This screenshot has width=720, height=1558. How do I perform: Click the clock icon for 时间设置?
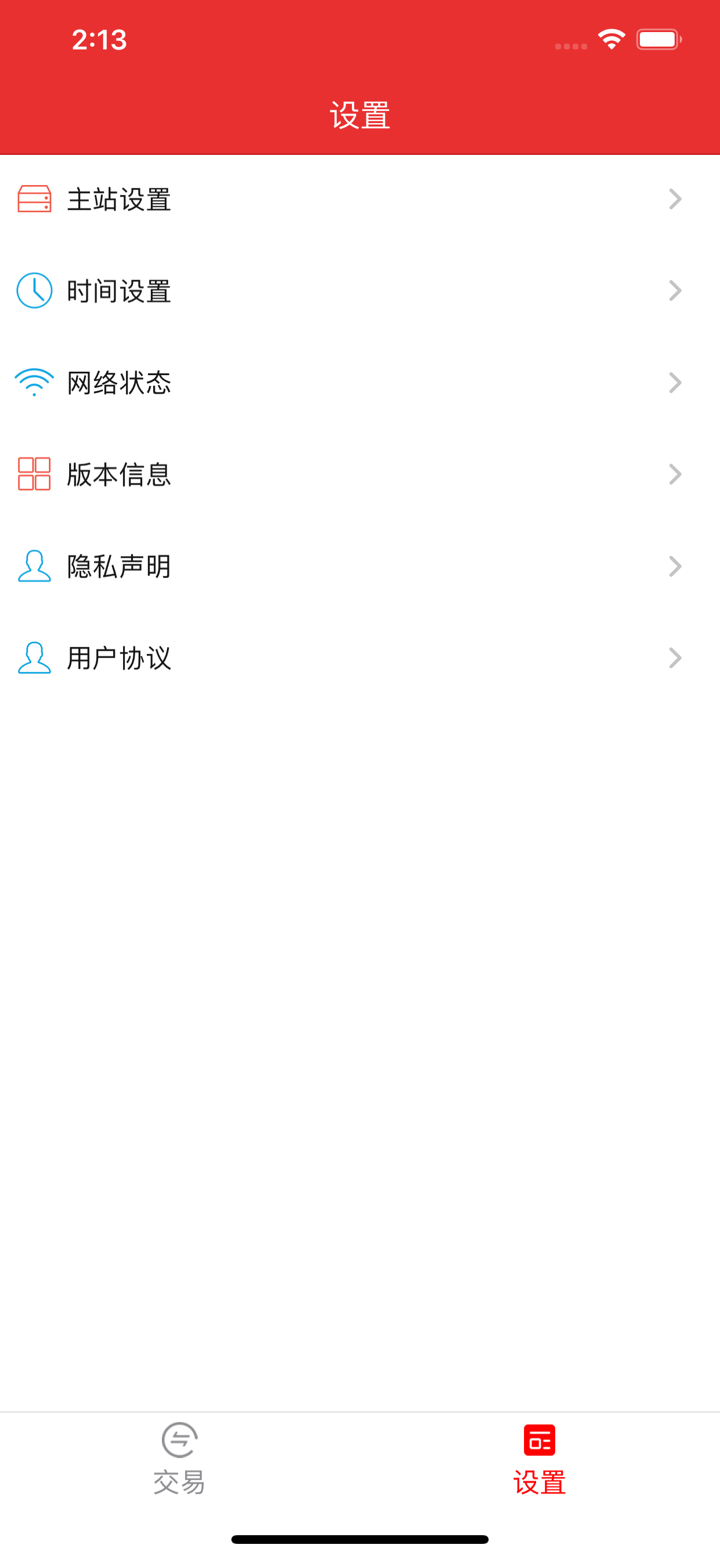coord(33,291)
